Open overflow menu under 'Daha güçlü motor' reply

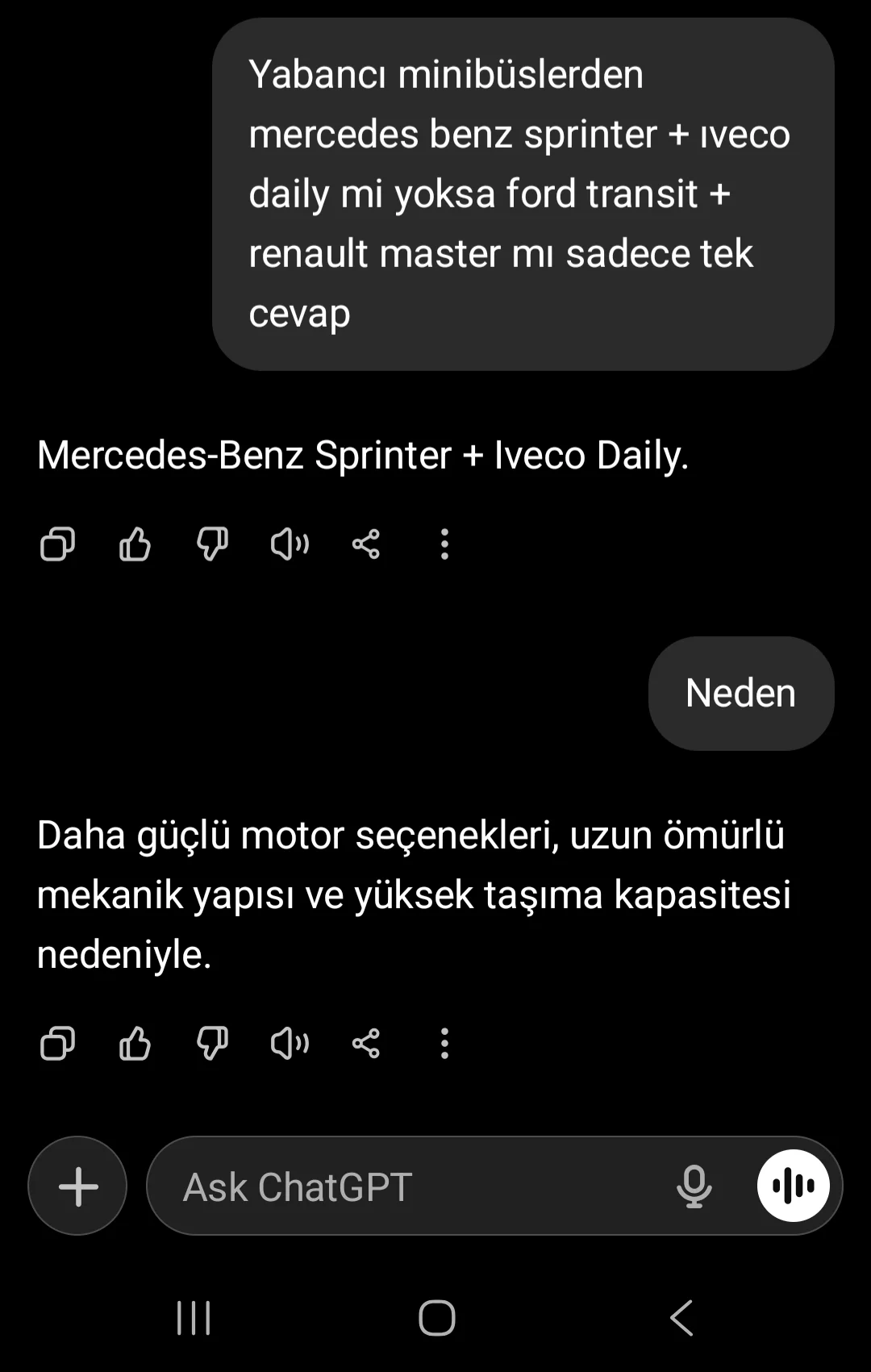[x=444, y=1044]
